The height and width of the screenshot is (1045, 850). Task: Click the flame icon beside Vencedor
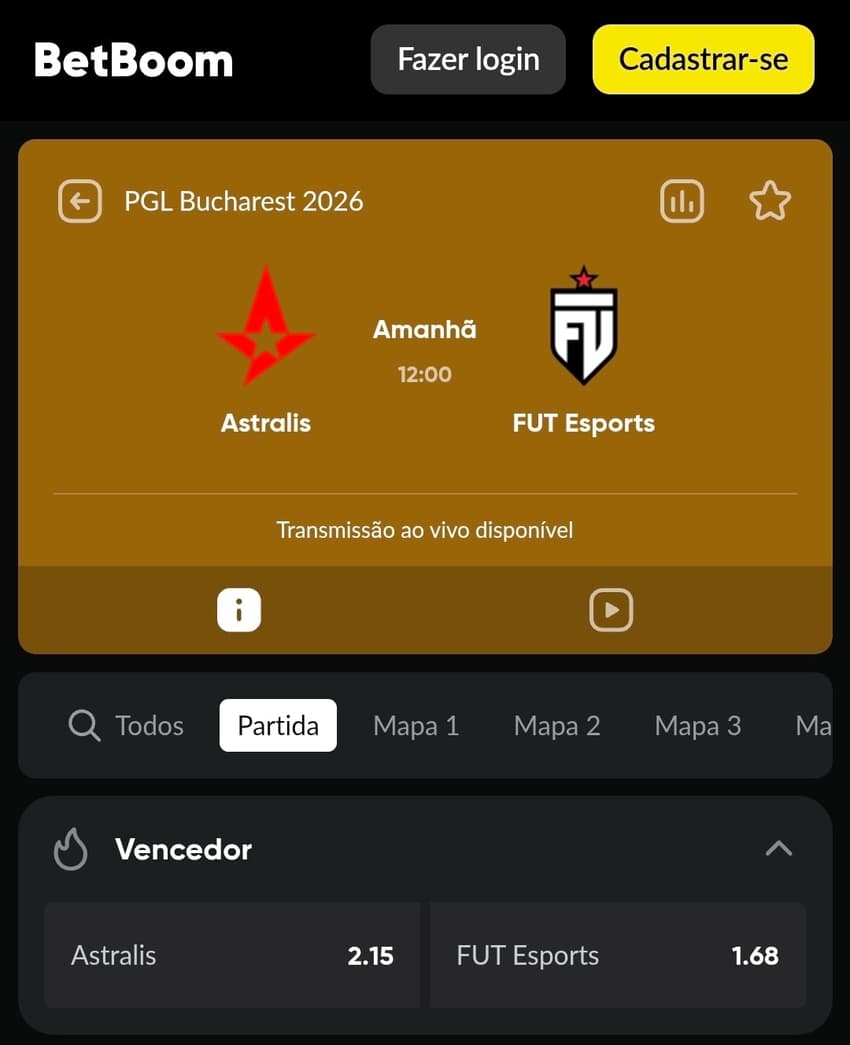pos(70,849)
